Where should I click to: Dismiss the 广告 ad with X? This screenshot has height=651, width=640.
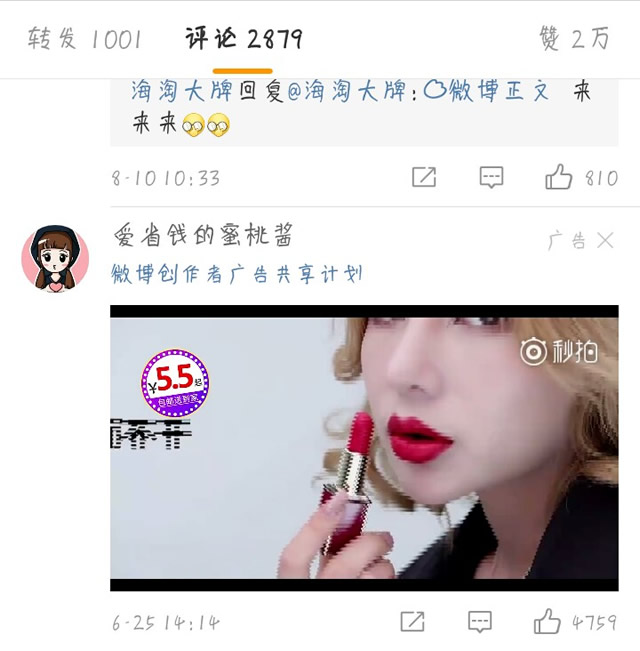[x=605, y=240]
